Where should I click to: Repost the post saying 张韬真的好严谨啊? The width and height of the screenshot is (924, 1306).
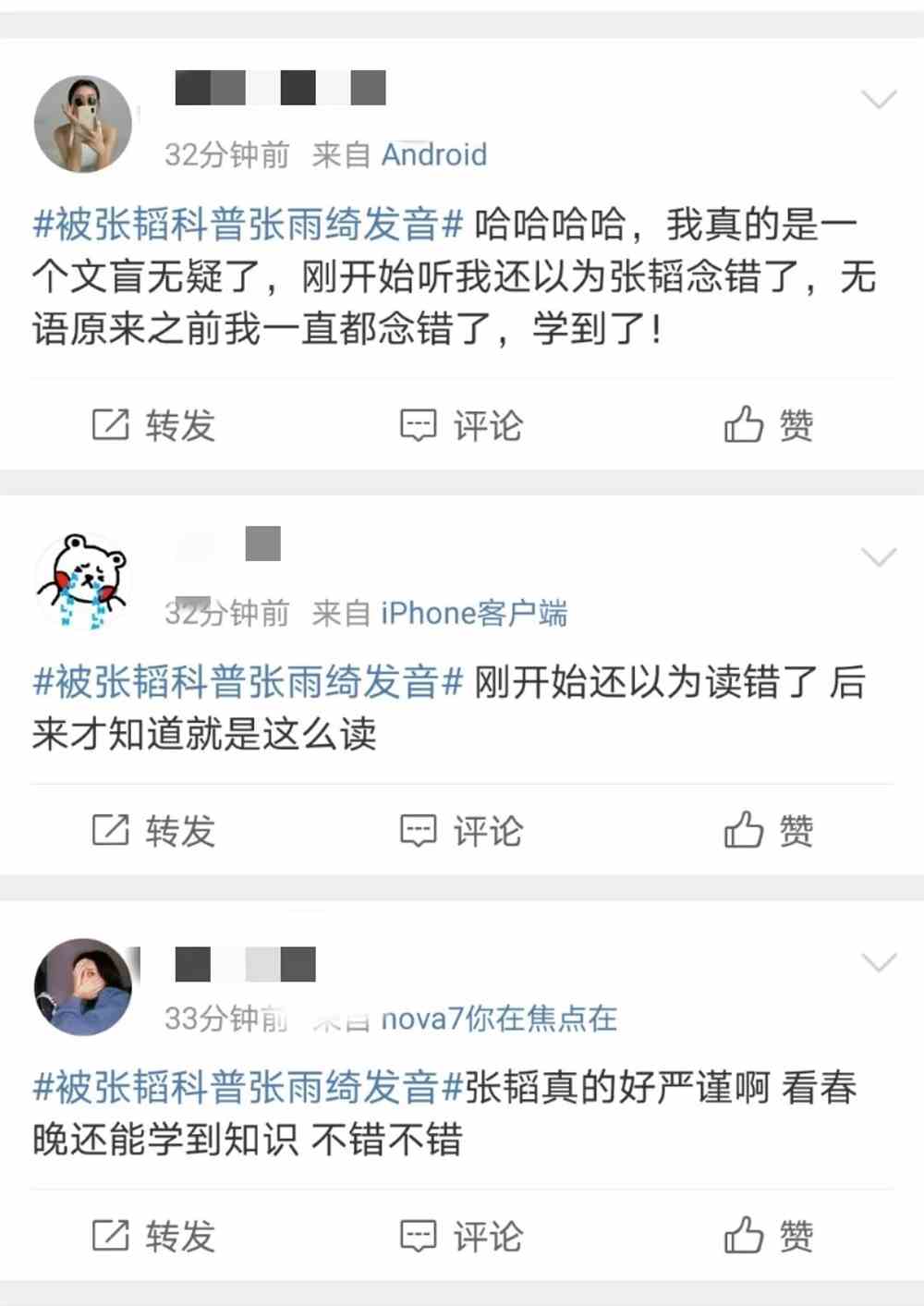click(x=153, y=1236)
